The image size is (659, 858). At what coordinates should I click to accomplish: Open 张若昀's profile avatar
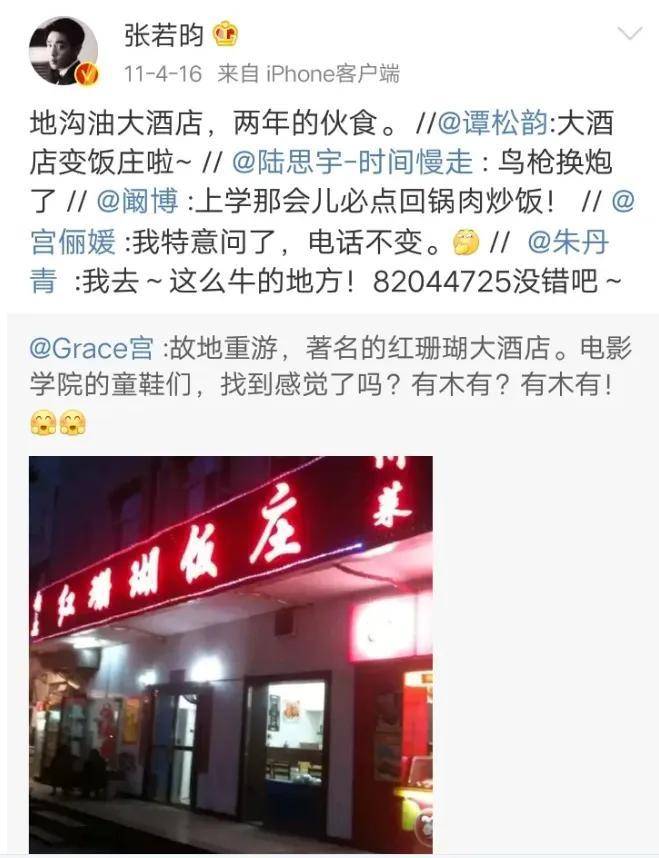click(63, 51)
